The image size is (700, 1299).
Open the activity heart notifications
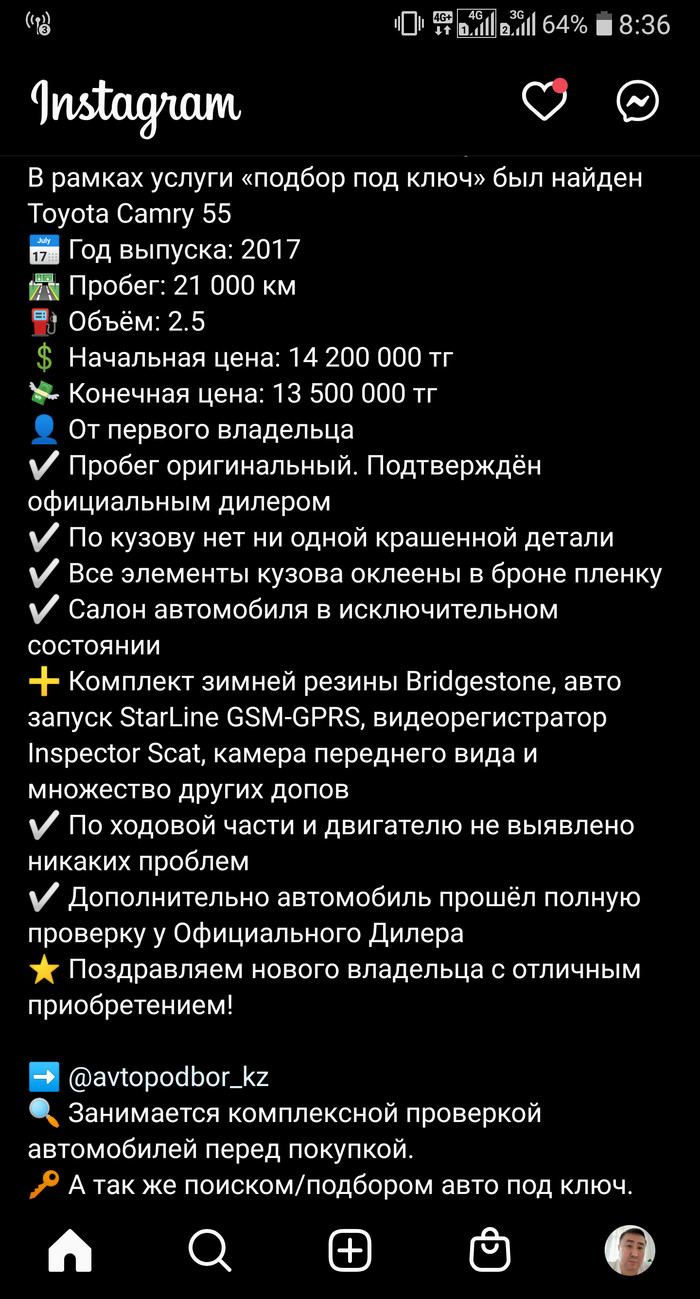point(544,101)
